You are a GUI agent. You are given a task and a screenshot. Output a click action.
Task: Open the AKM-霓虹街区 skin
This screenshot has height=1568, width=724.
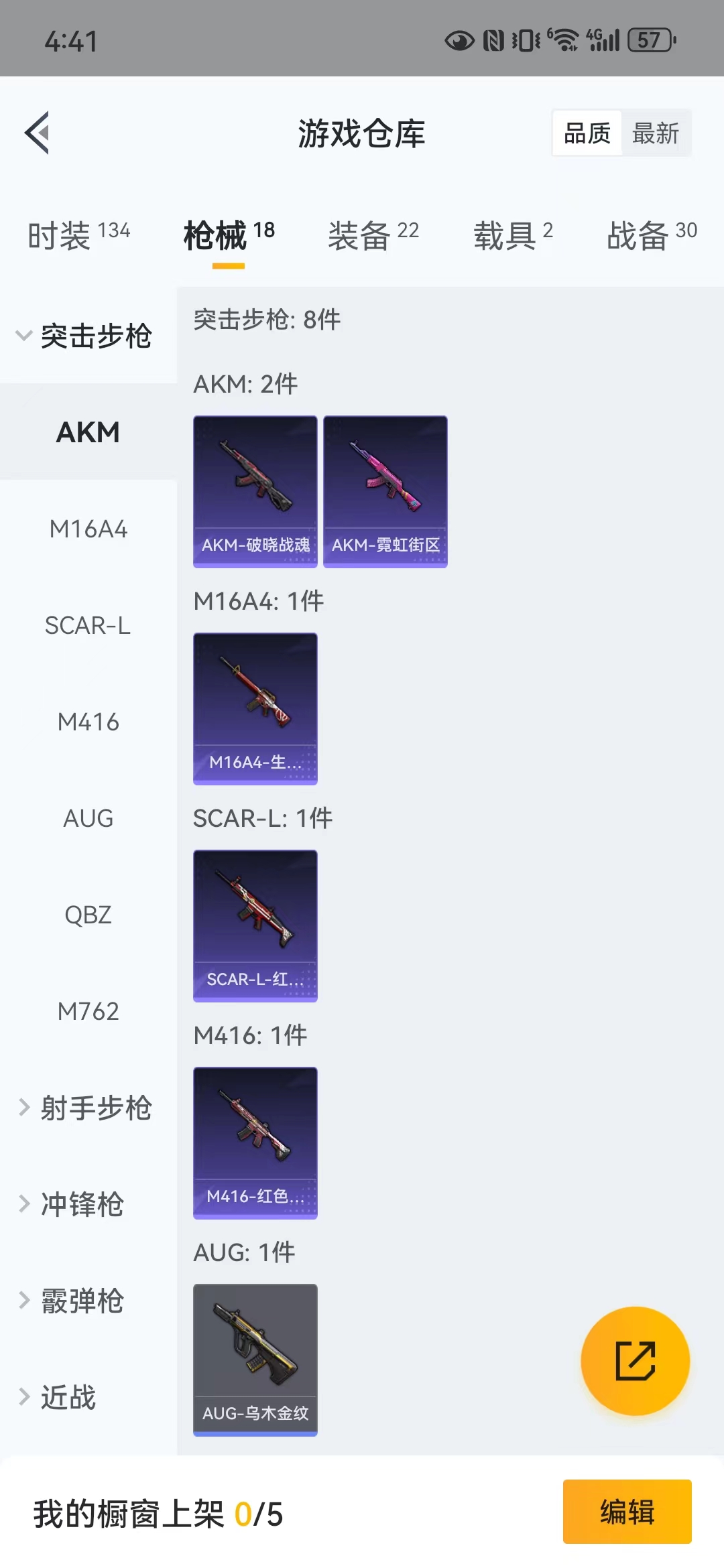[385, 491]
